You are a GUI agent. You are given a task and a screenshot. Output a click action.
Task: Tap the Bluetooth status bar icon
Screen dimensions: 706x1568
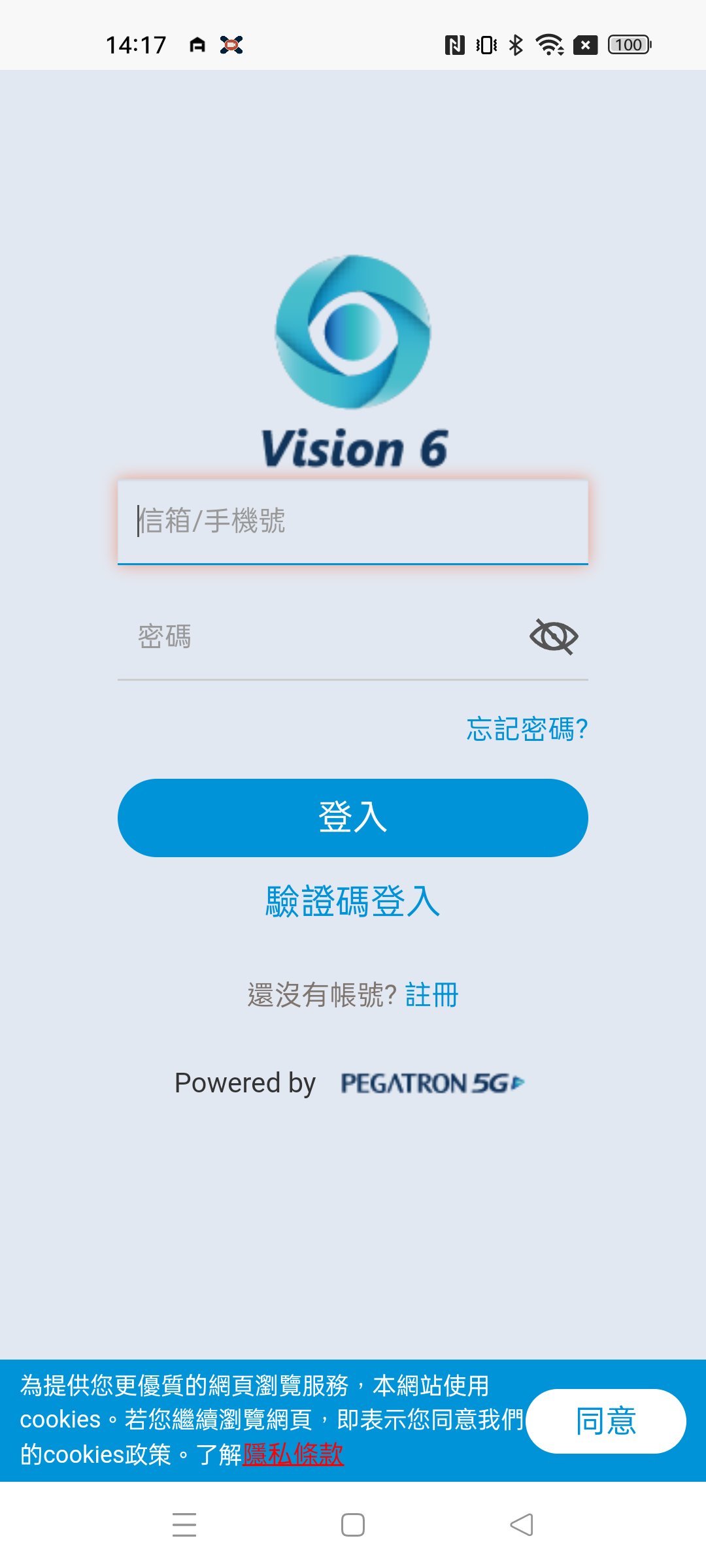coord(516,44)
